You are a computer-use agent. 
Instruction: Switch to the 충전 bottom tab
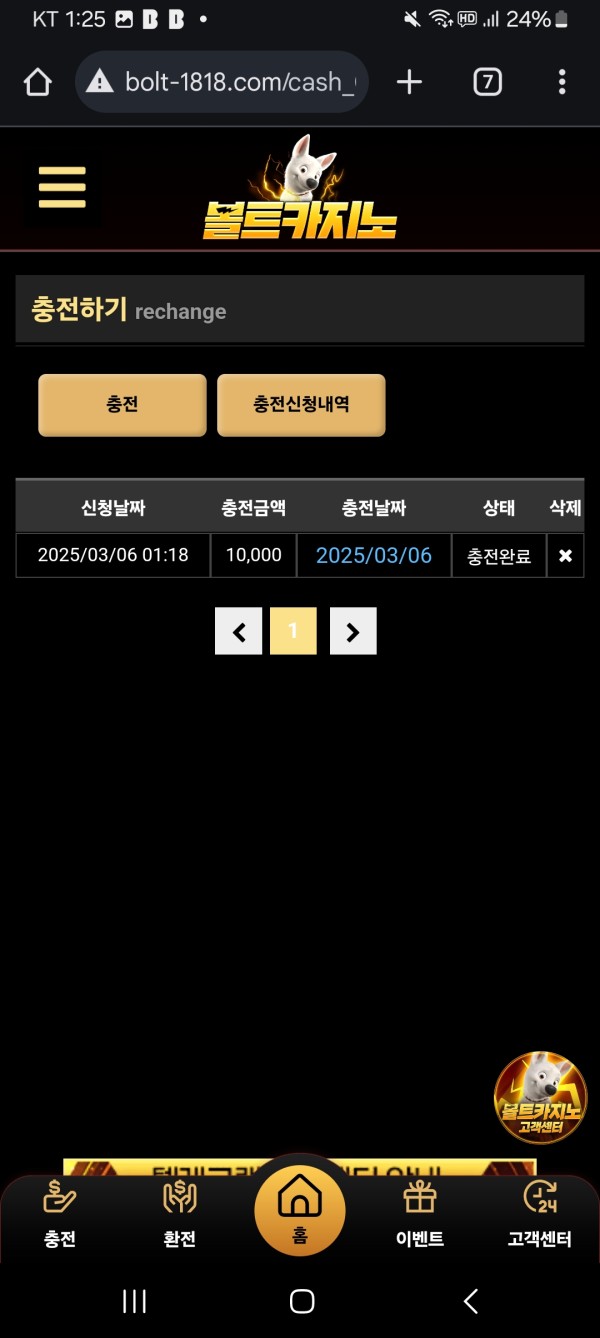click(60, 1214)
